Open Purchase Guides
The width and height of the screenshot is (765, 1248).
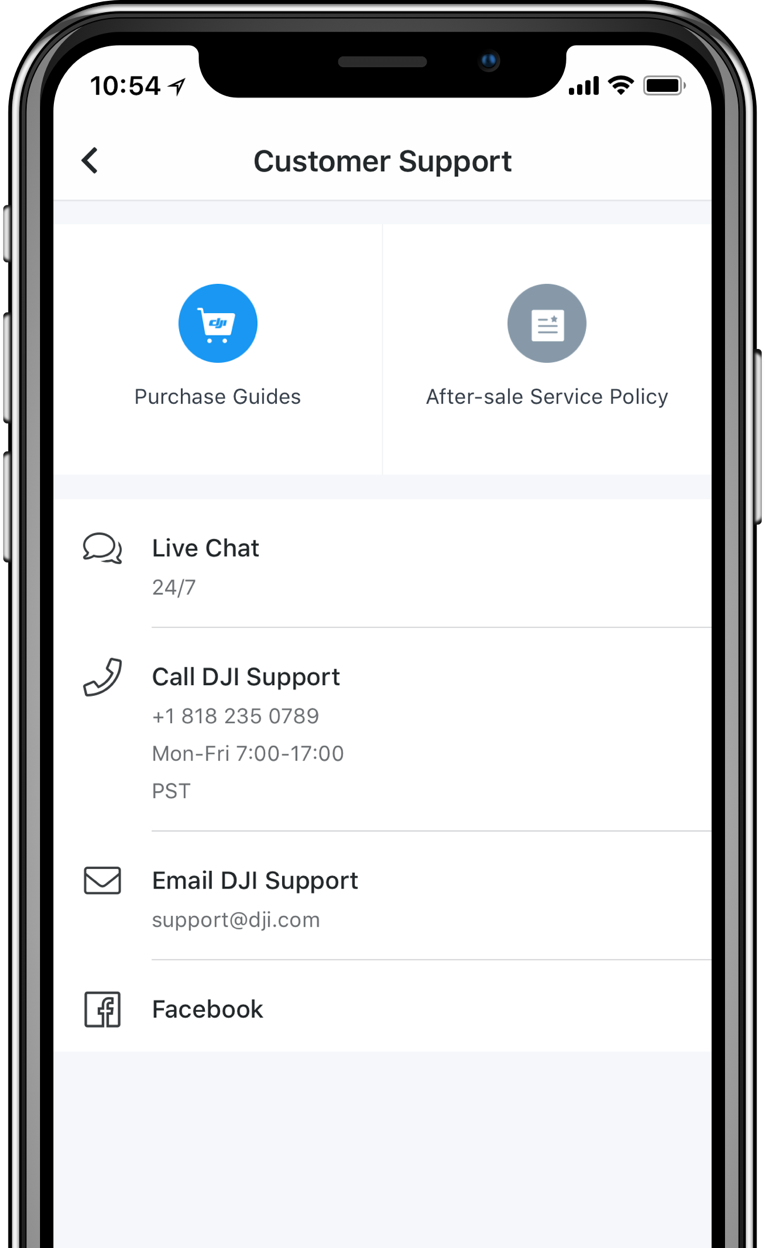click(218, 345)
